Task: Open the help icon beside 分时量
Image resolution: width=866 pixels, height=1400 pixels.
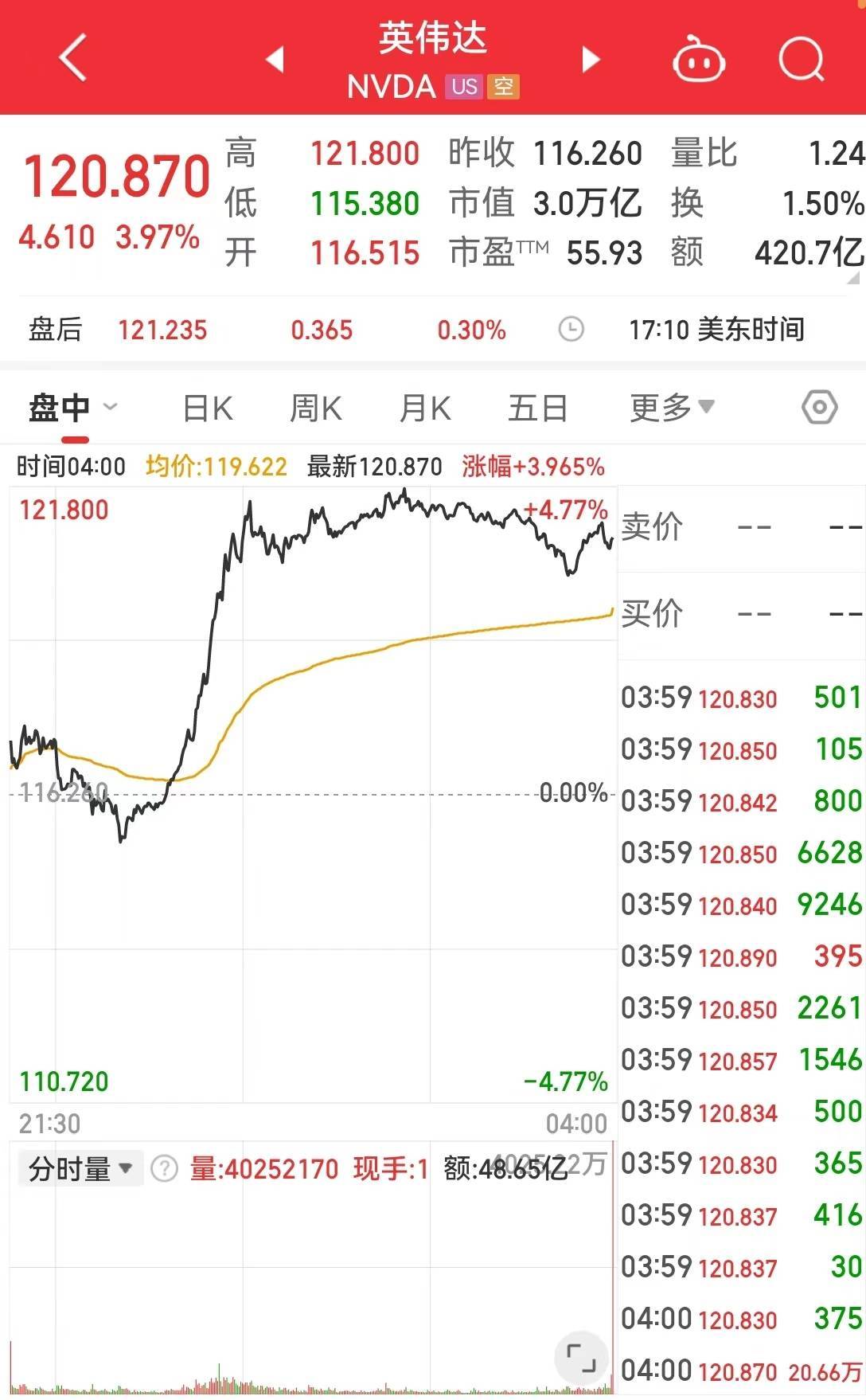Action: click(164, 1169)
